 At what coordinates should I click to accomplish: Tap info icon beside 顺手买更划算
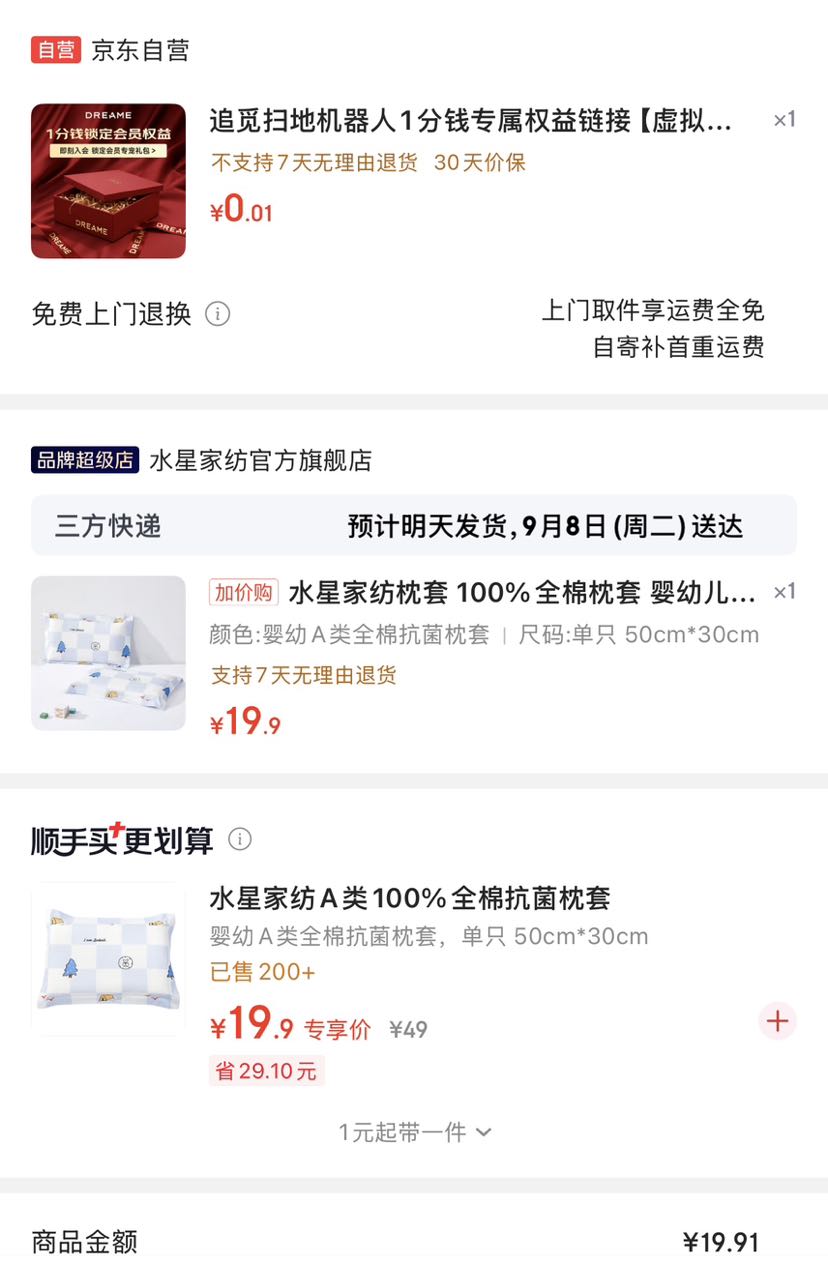click(x=240, y=839)
